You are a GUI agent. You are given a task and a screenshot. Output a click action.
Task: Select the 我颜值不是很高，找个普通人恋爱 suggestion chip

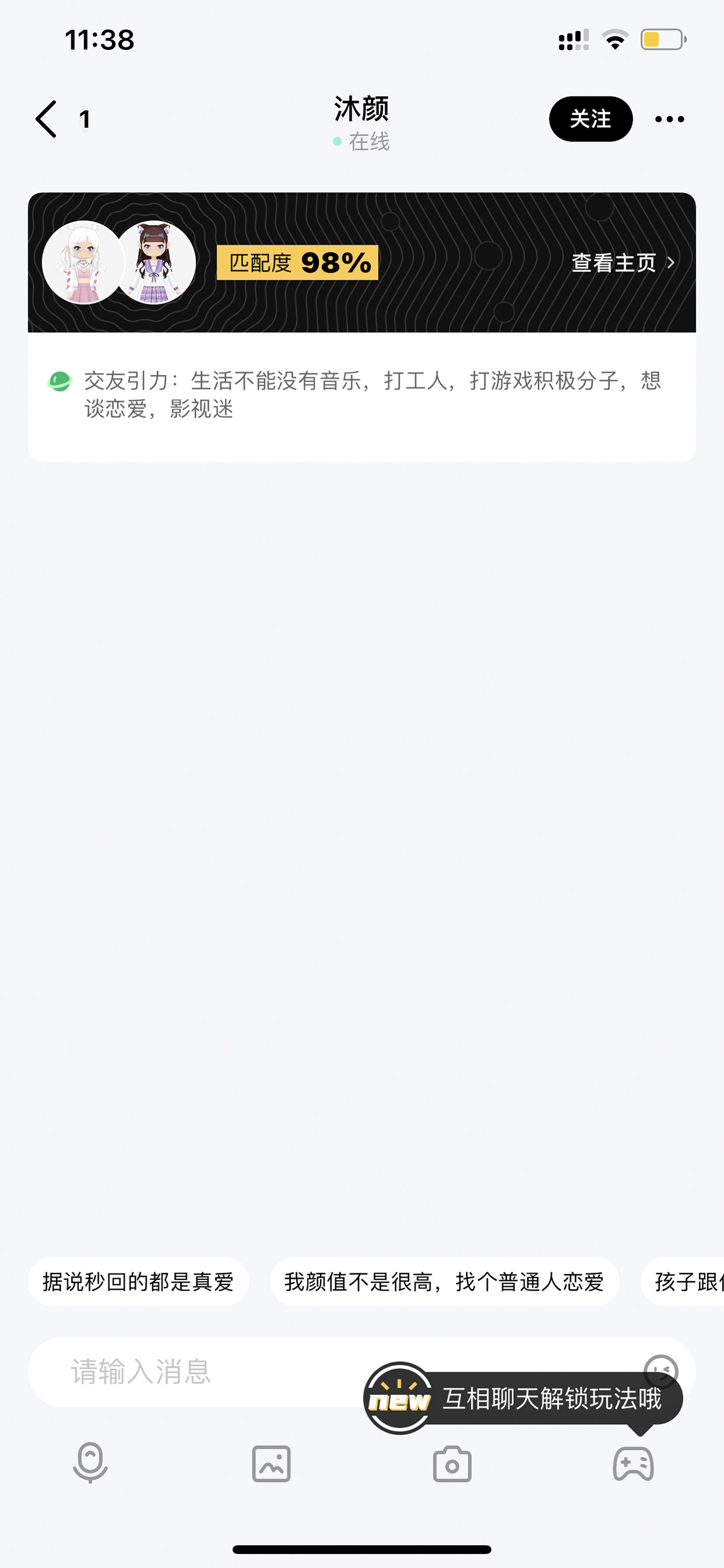(x=444, y=1281)
